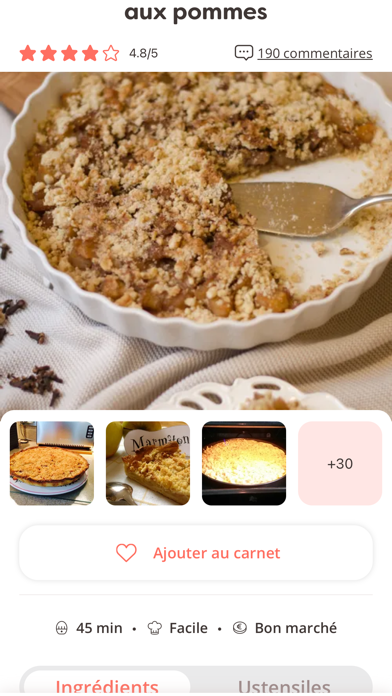View the photo of the crumble in the oven
This screenshot has height=696, width=392.
244,463
